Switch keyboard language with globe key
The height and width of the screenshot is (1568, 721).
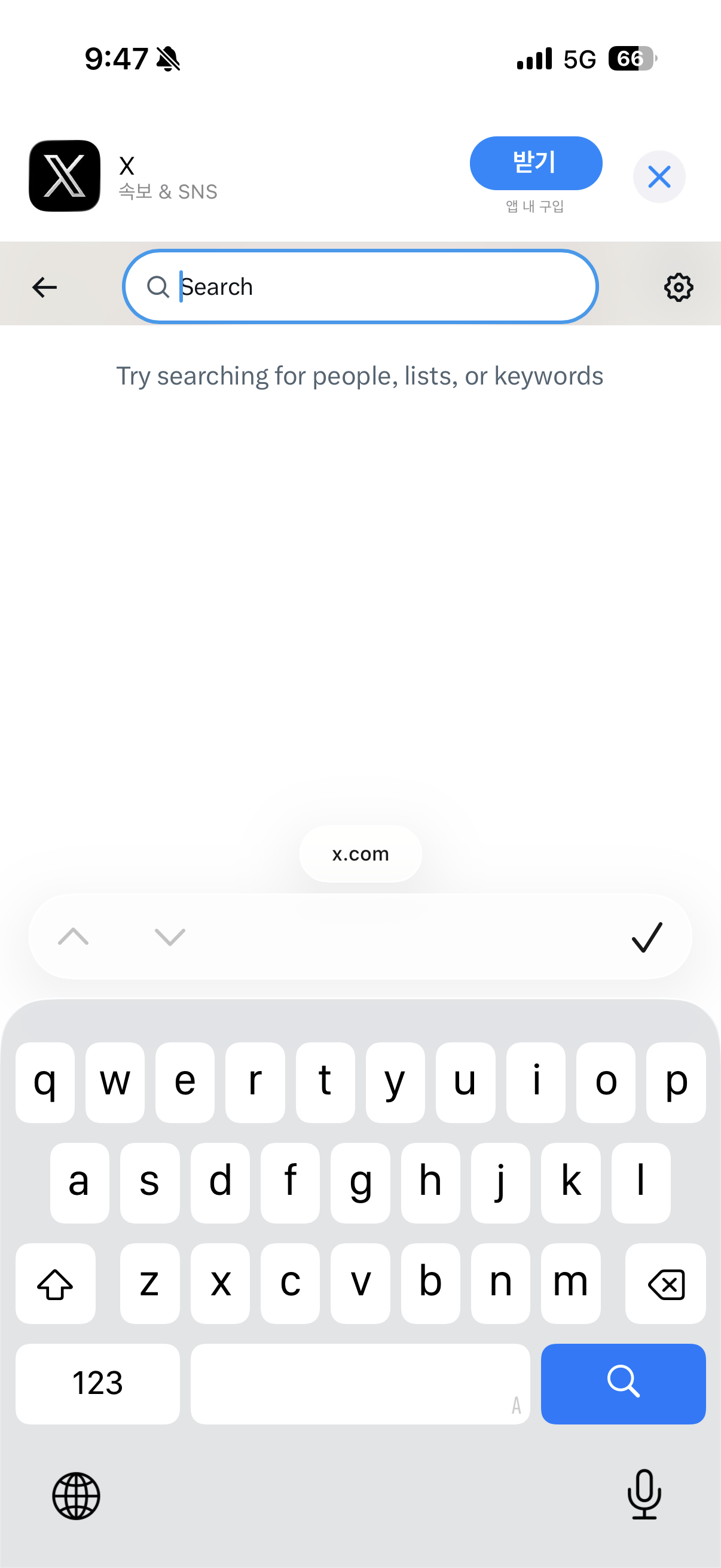(76, 1496)
